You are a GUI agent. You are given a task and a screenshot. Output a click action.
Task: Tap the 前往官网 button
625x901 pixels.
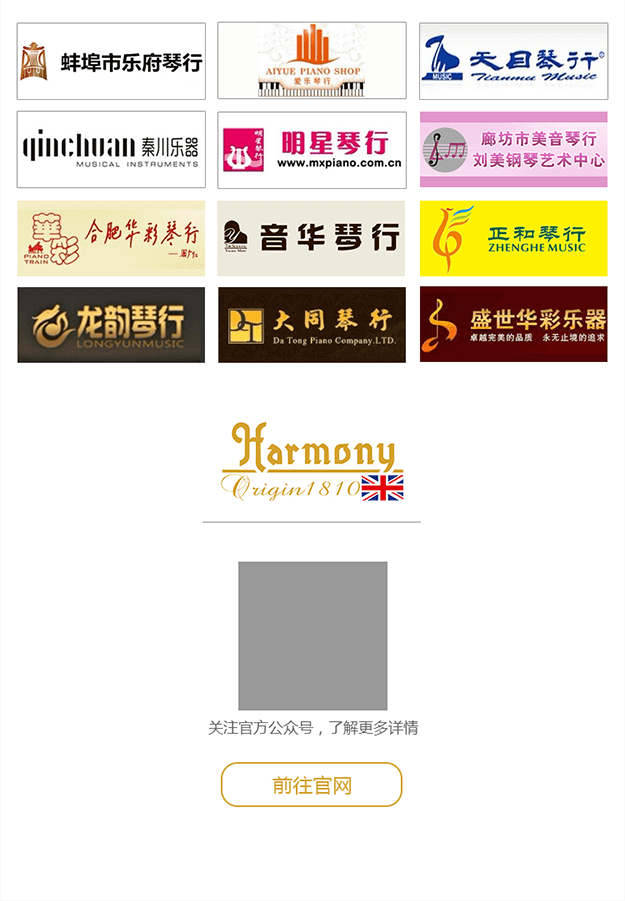(311, 785)
